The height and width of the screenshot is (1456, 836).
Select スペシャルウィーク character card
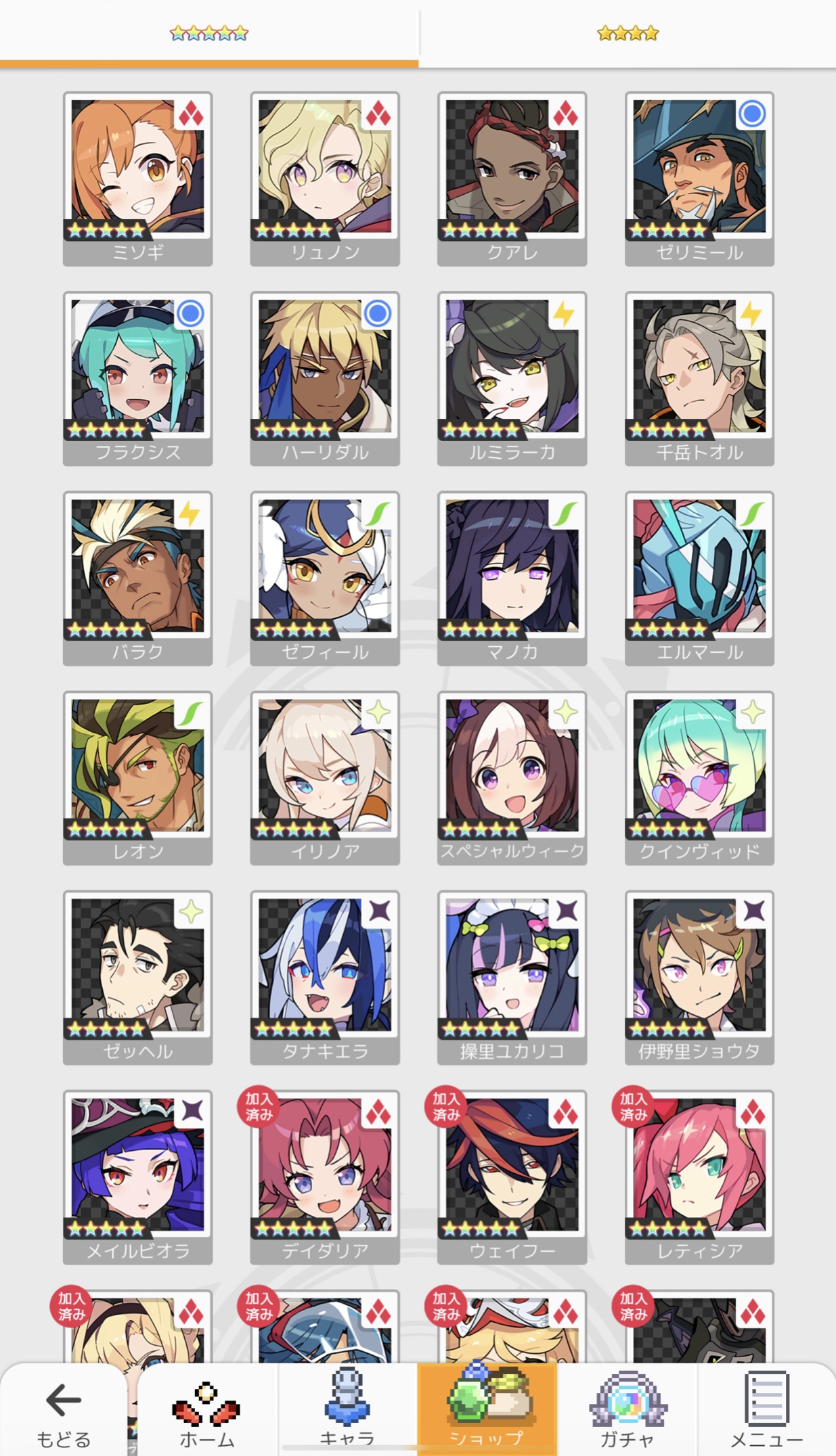click(x=512, y=777)
